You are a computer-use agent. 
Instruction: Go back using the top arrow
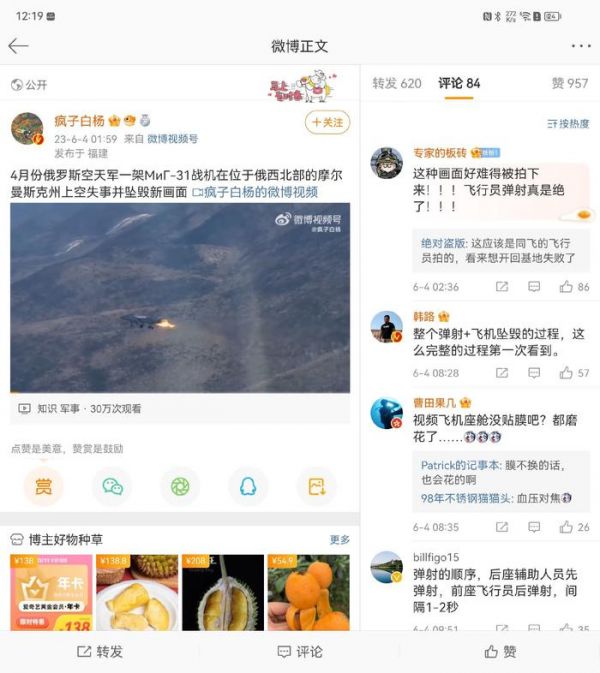[18, 46]
